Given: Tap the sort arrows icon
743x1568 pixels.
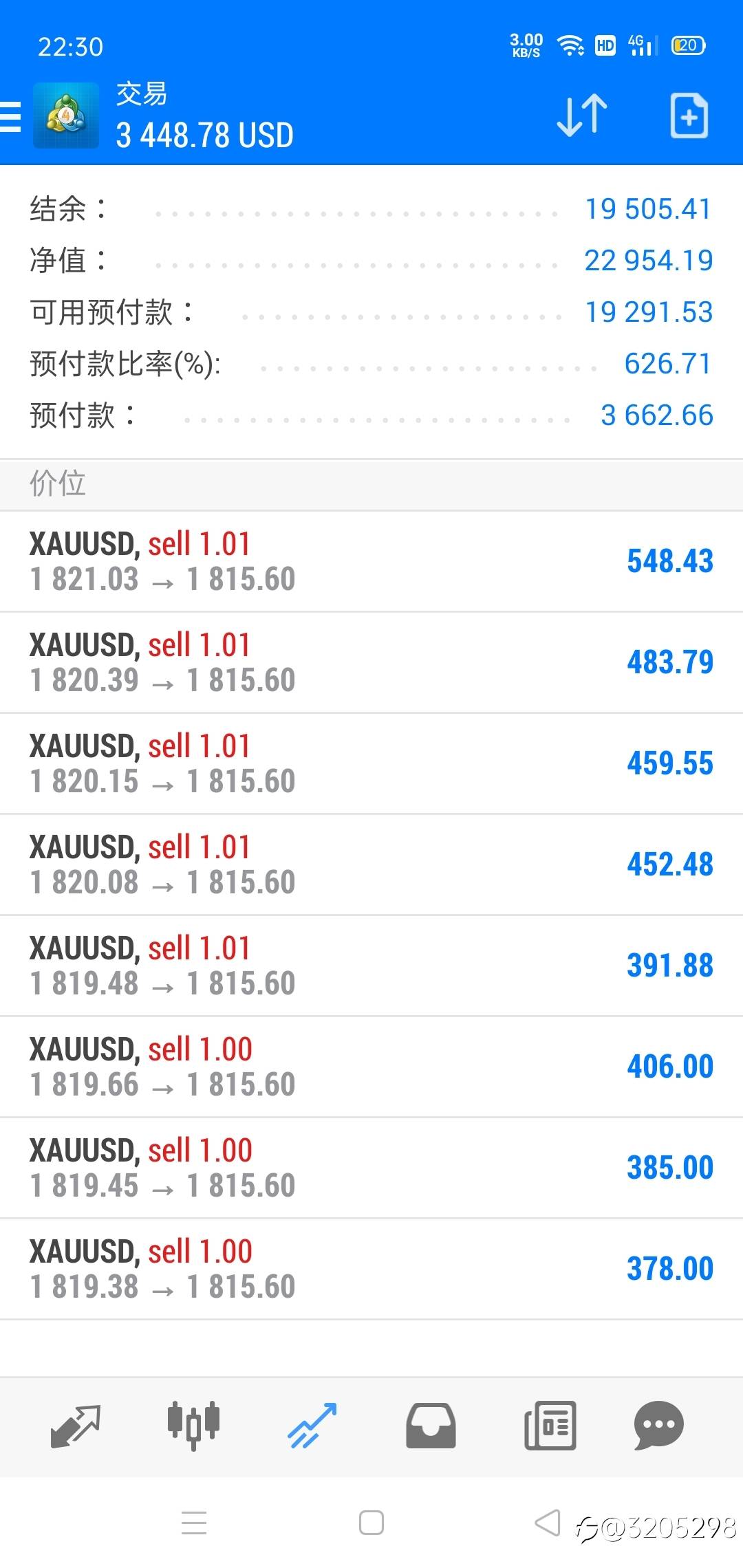Looking at the screenshot, I should 581,116.
